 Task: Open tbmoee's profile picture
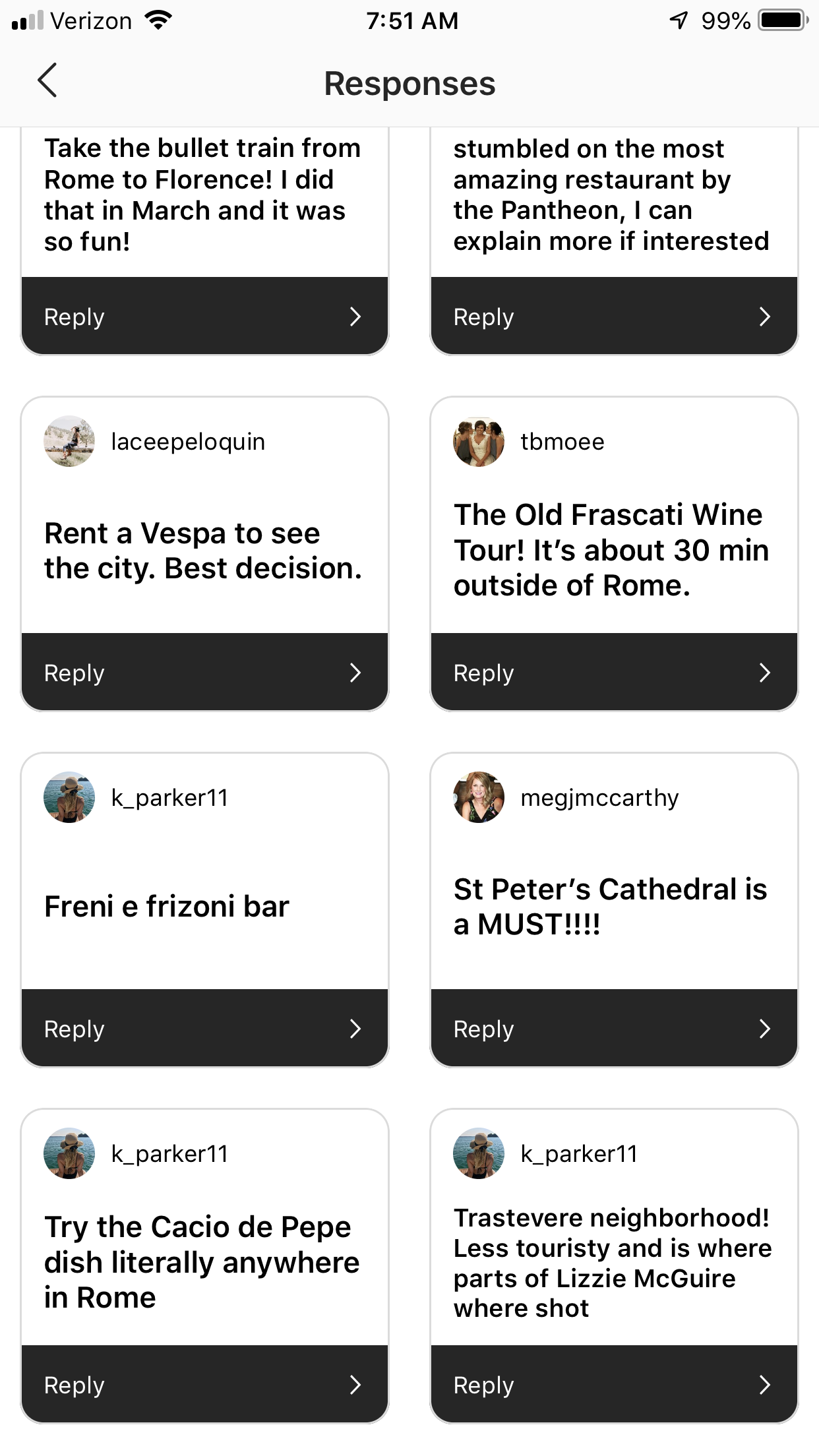click(479, 441)
